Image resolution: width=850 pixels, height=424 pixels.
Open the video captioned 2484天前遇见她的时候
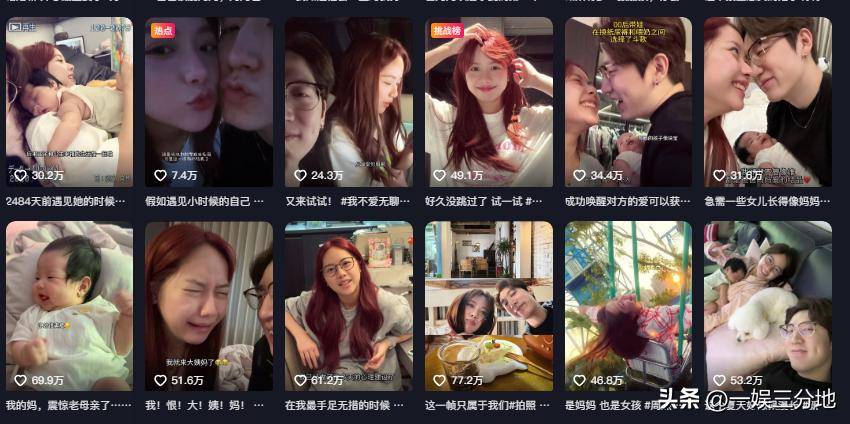click(x=68, y=102)
